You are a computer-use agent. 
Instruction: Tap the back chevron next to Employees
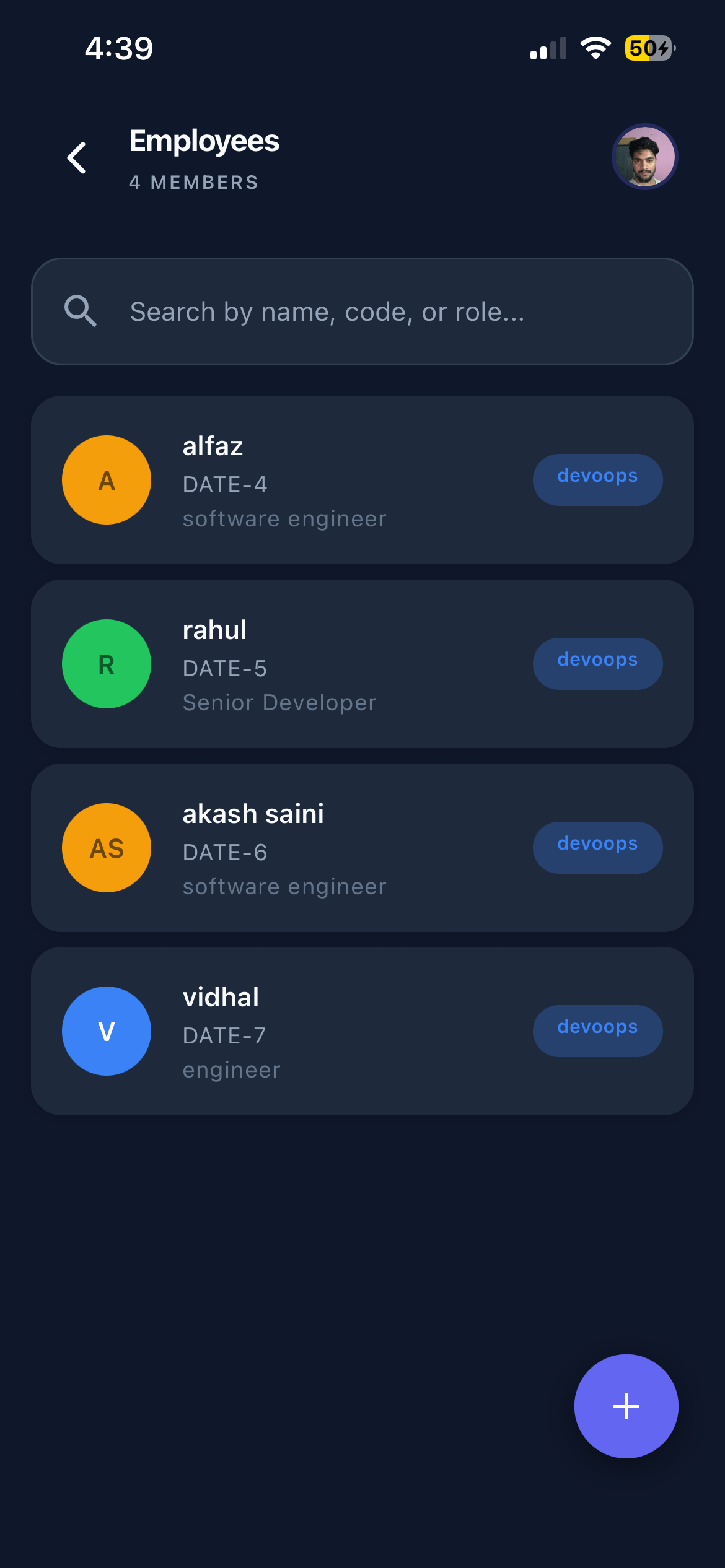[76, 157]
